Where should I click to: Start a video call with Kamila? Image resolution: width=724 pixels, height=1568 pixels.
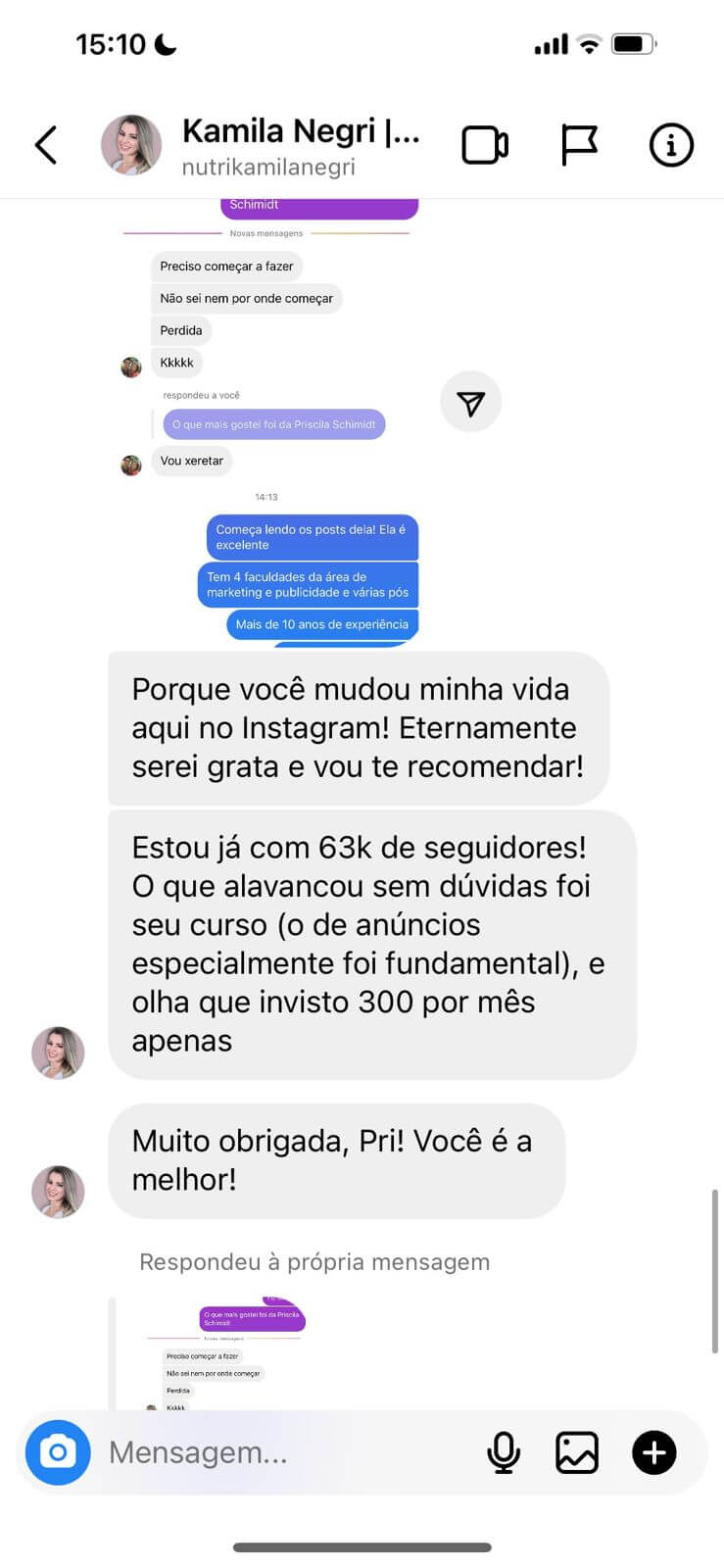click(x=484, y=145)
